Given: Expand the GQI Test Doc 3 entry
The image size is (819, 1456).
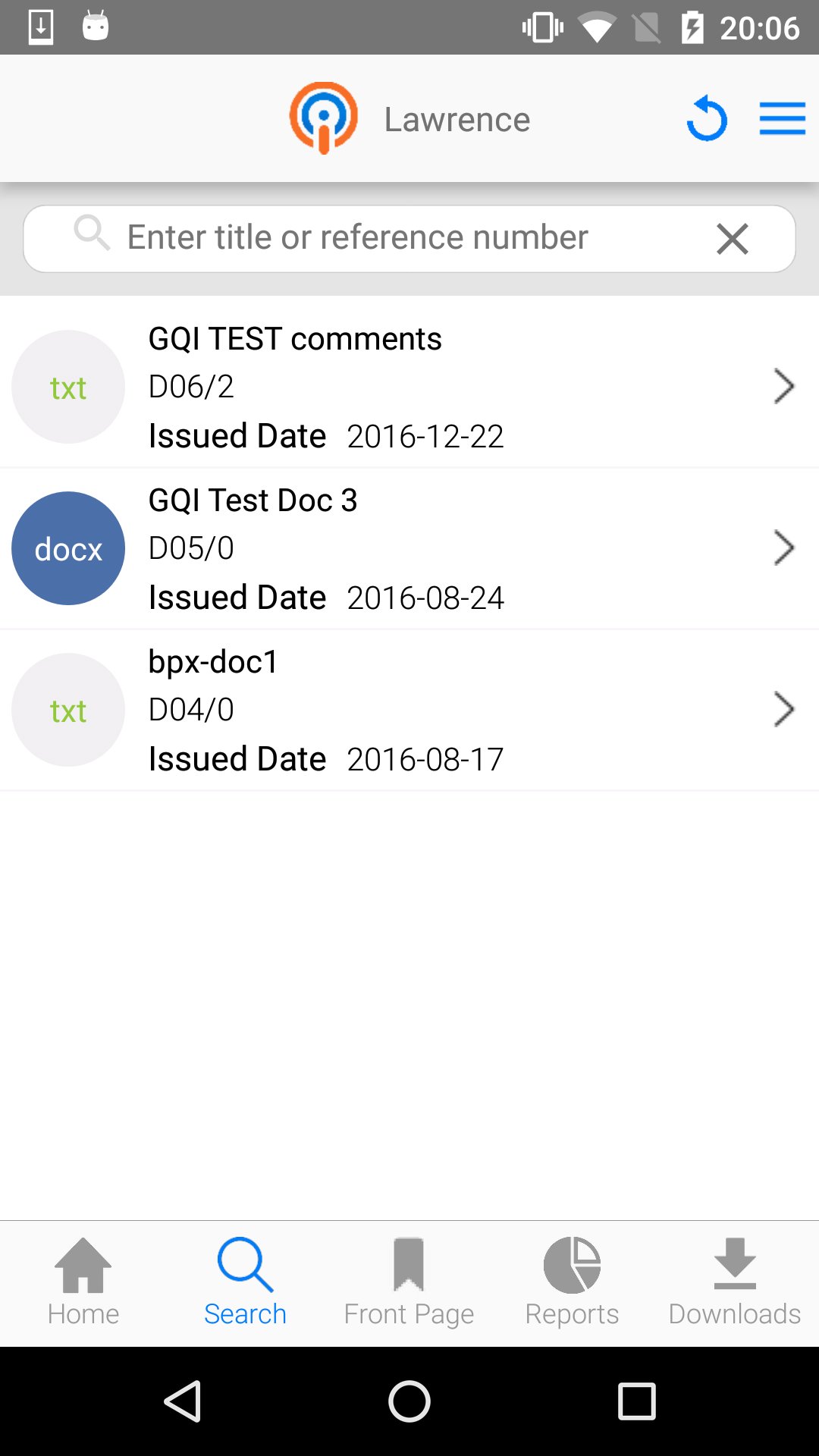Looking at the screenshot, I should click(x=784, y=548).
